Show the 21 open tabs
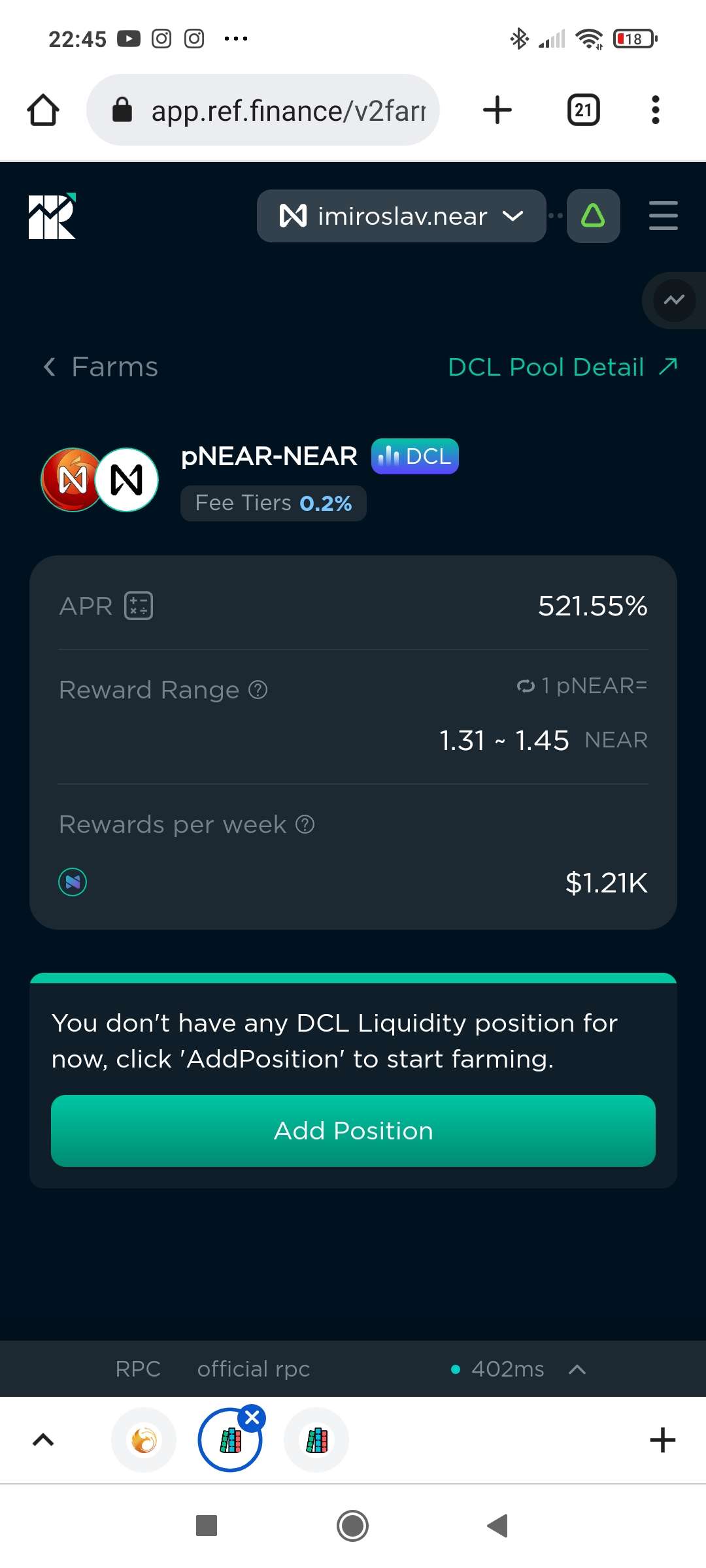This screenshot has height=1568, width=706. coord(583,110)
